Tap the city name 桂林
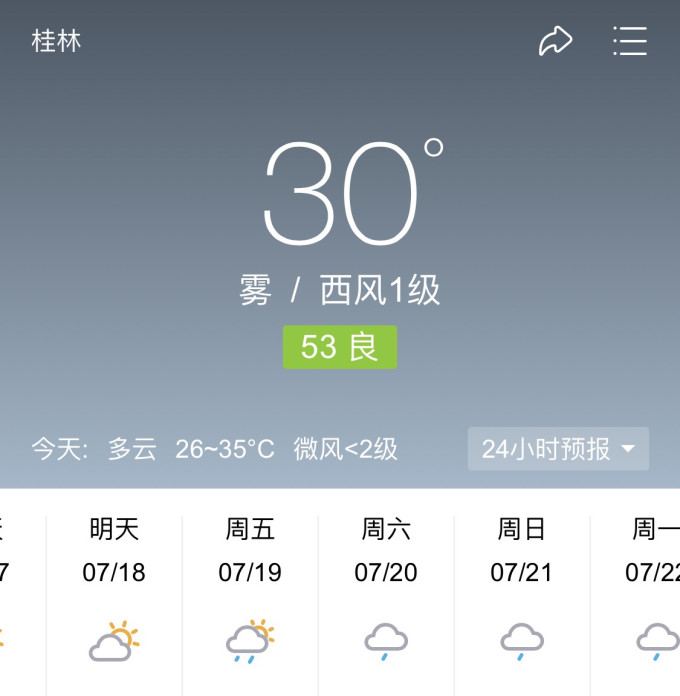 pos(56,41)
